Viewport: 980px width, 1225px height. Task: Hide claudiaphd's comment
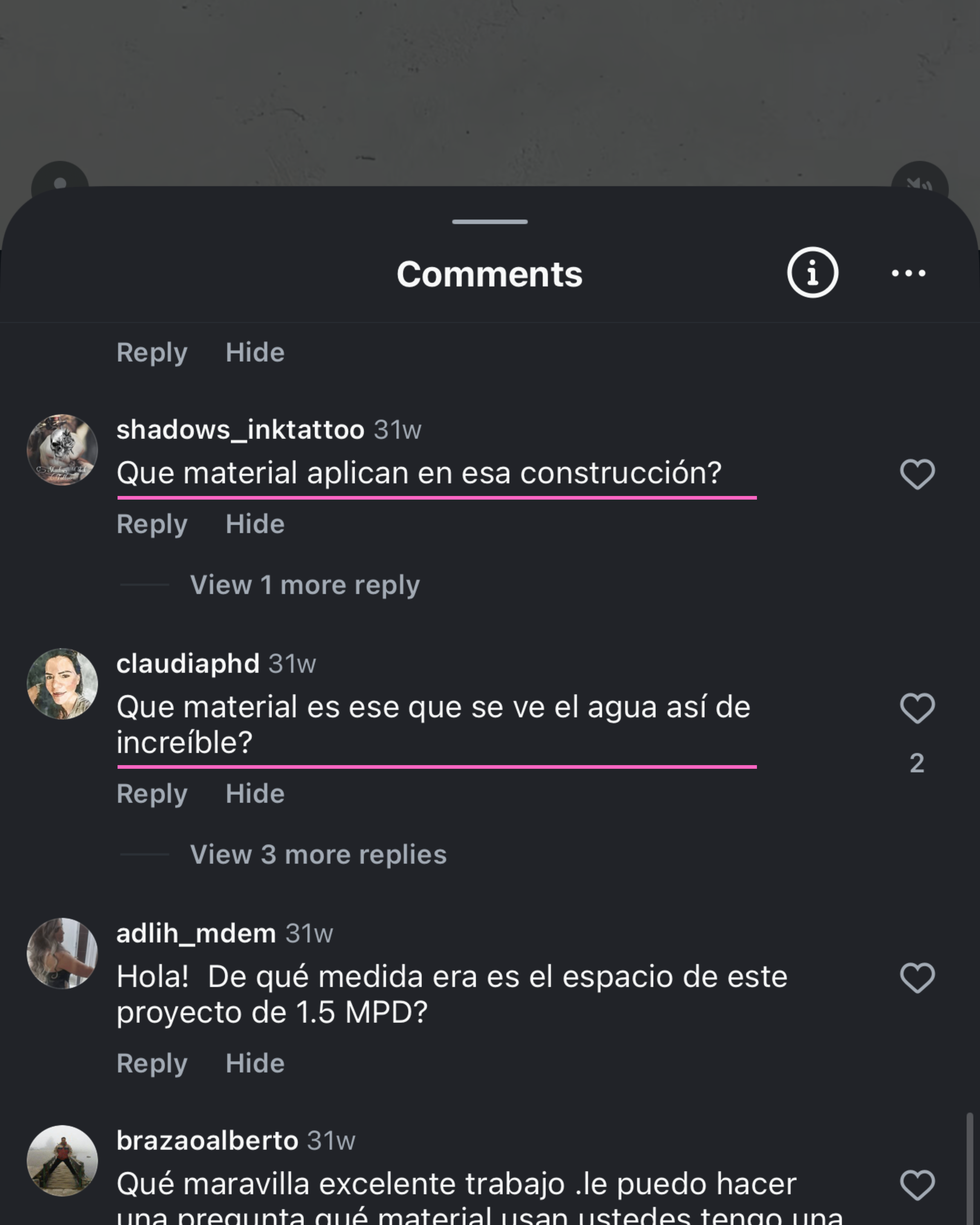[255, 794]
